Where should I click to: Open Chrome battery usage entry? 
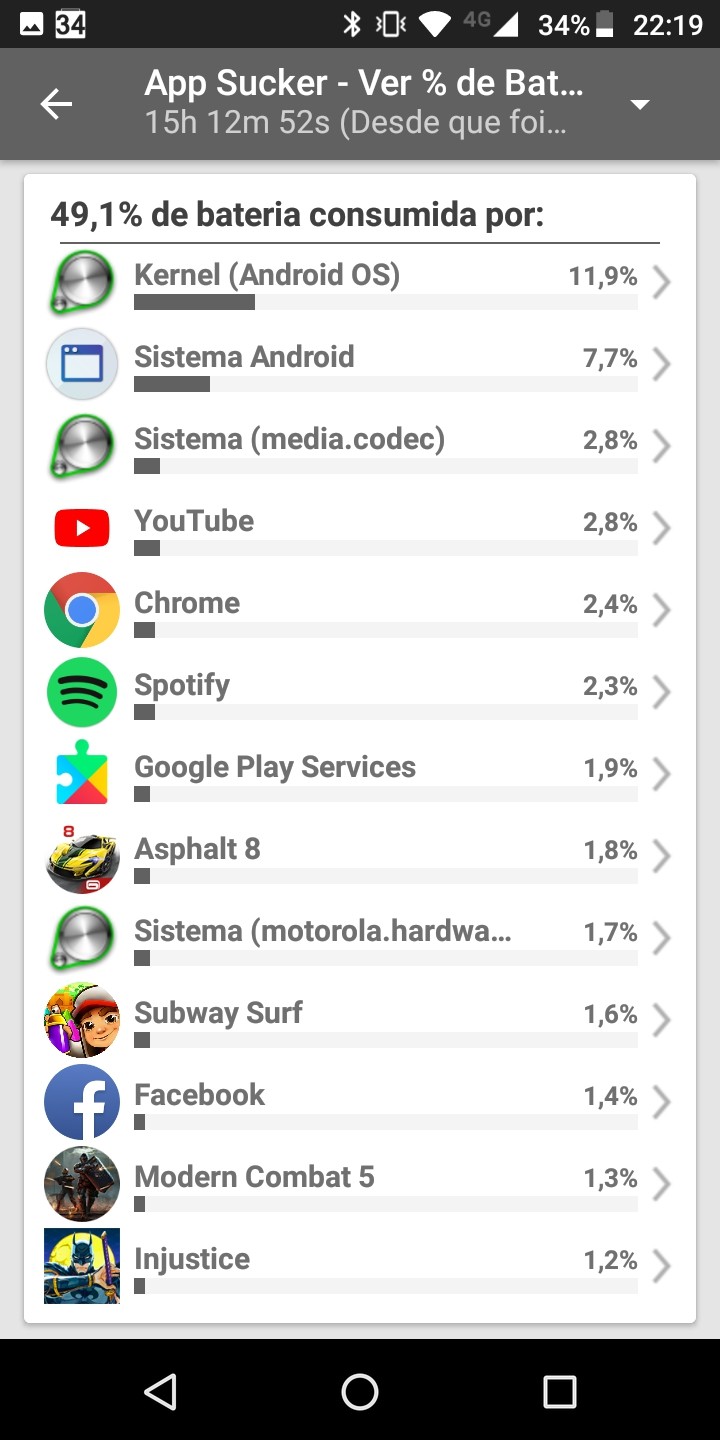point(360,612)
